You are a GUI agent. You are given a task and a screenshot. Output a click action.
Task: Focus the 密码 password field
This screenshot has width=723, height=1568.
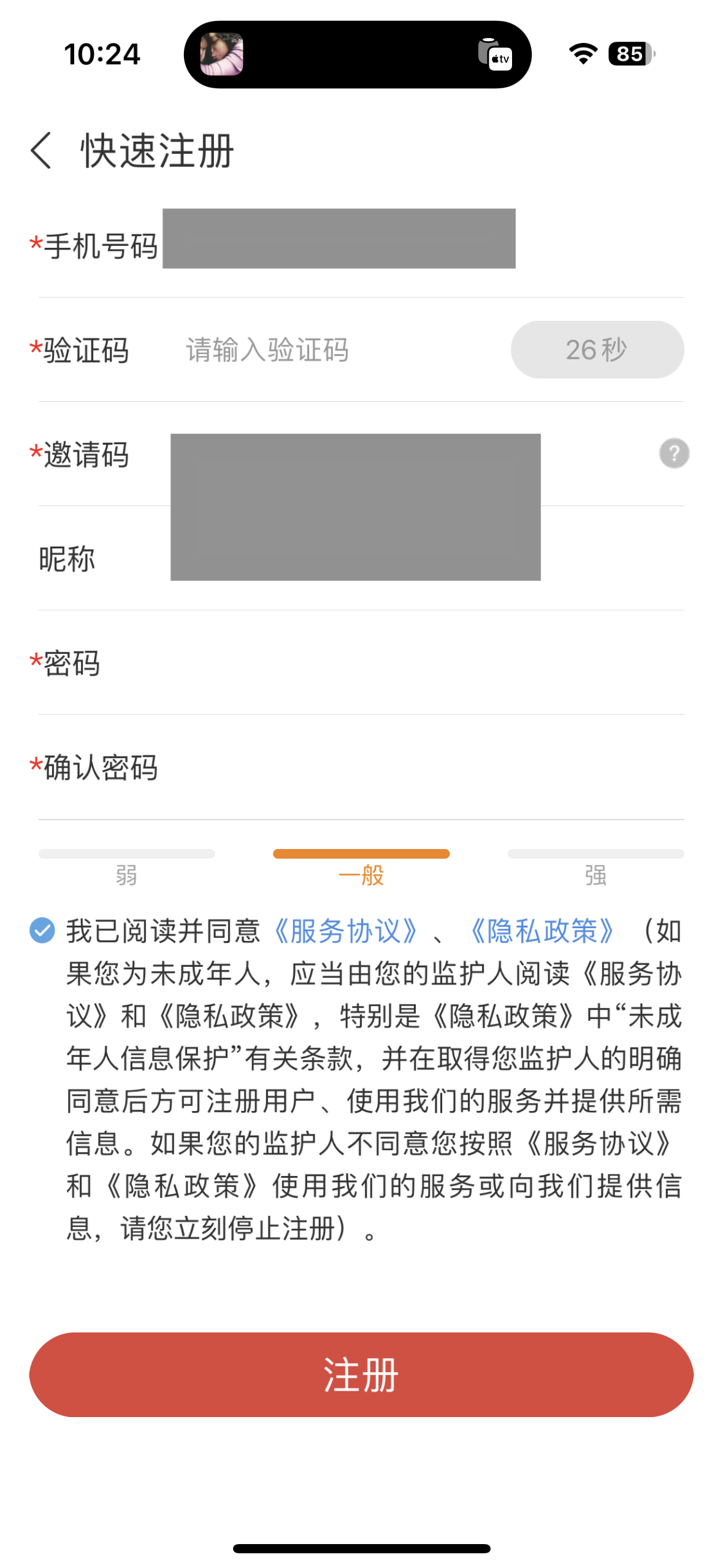click(x=392, y=664)
